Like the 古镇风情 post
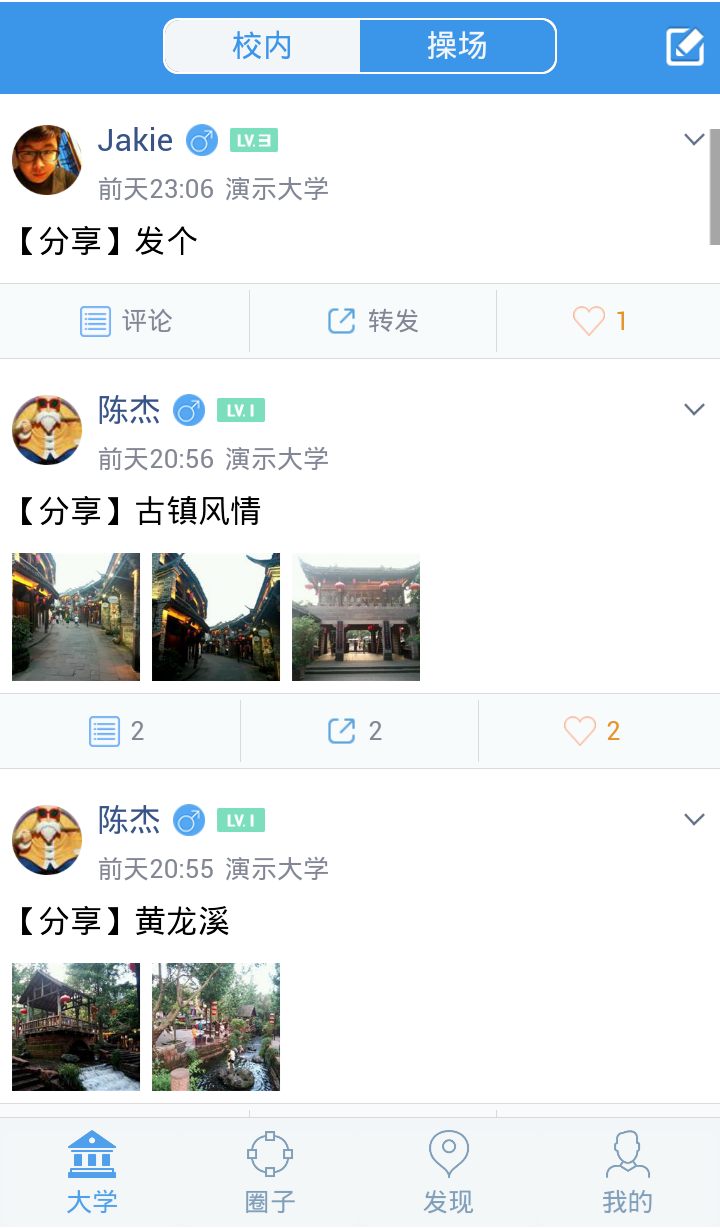Screen dimensions: 720x1230 click(594, 731)
